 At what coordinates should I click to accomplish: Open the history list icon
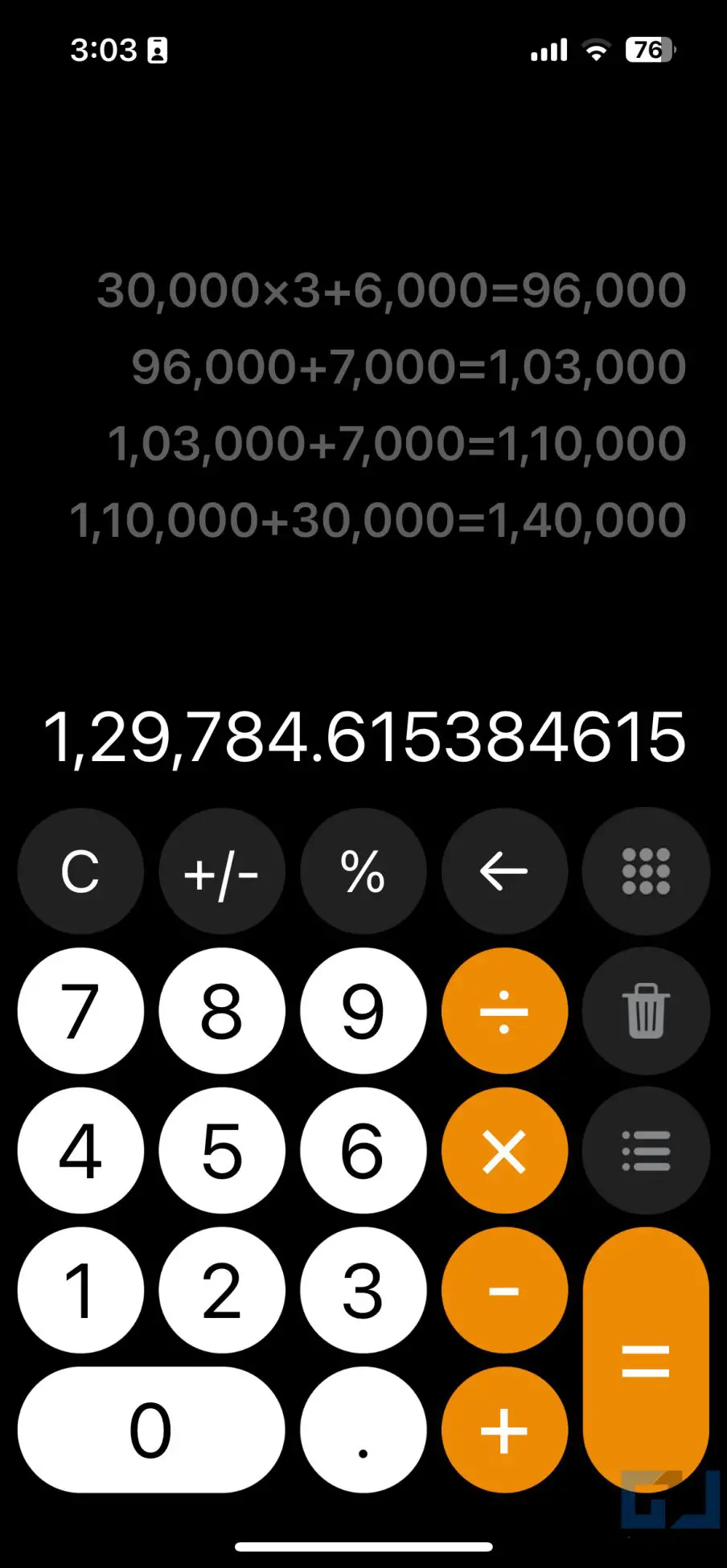646,1151
